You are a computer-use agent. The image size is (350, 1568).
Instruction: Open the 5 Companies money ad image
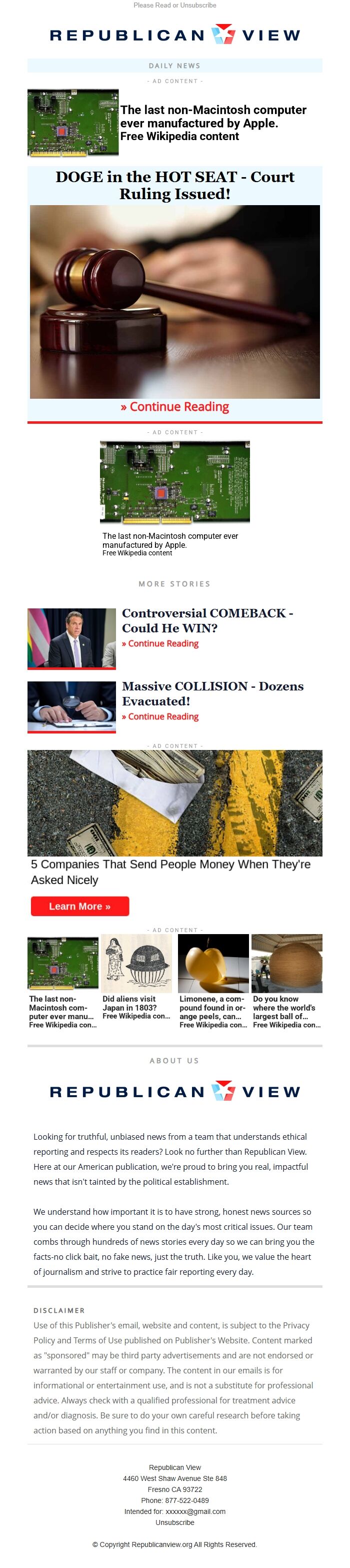(174, 802)
